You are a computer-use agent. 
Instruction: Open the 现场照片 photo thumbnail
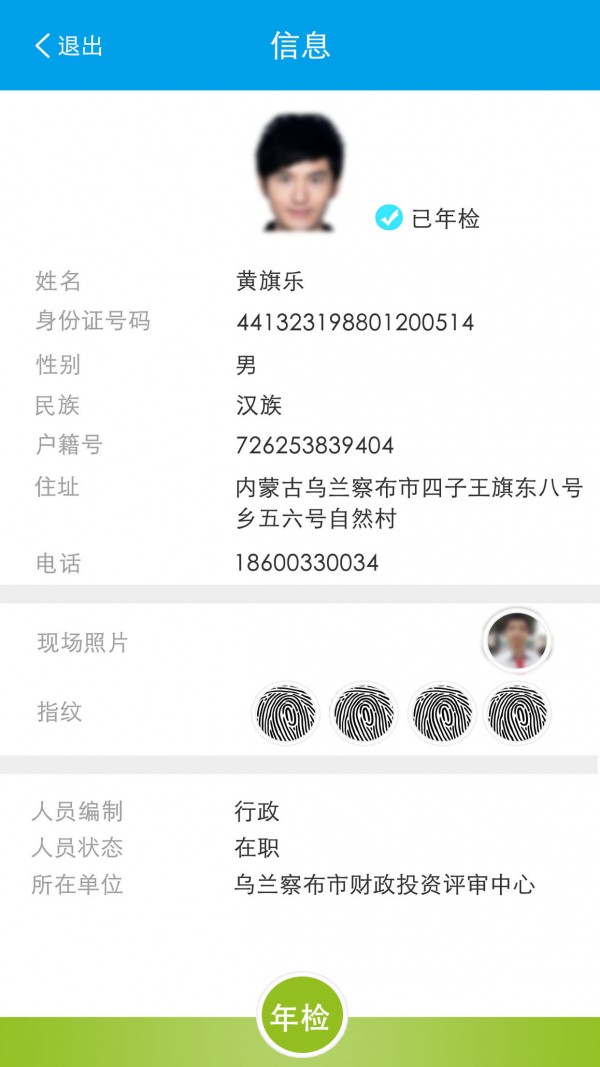tap(516, 640)
